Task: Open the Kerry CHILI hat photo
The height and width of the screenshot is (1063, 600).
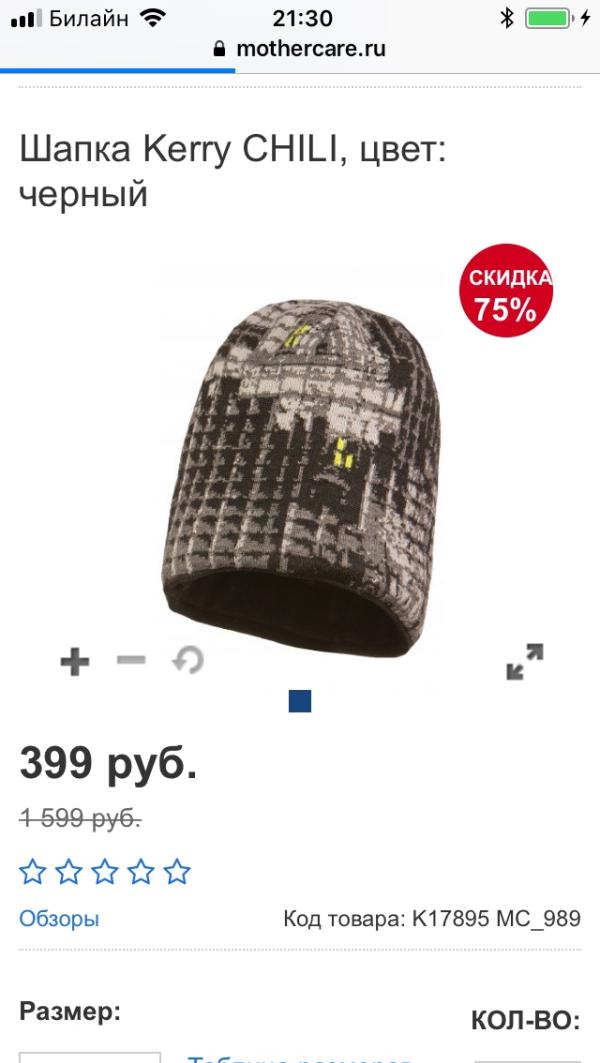Action: [x=300, y=470]
